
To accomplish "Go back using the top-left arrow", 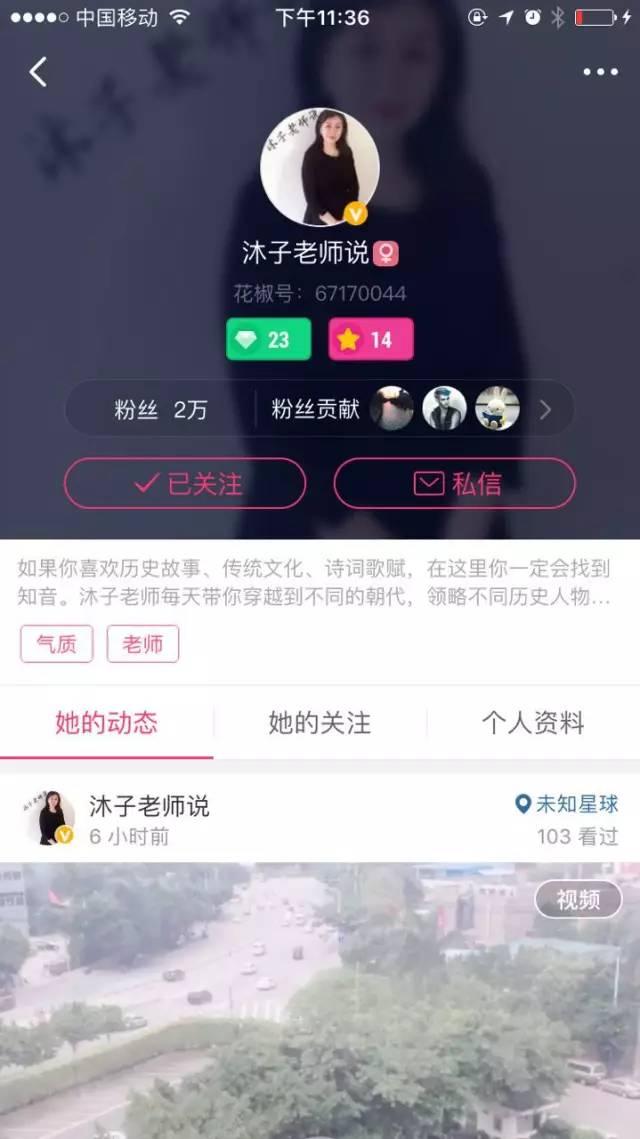I will point(38,72).
